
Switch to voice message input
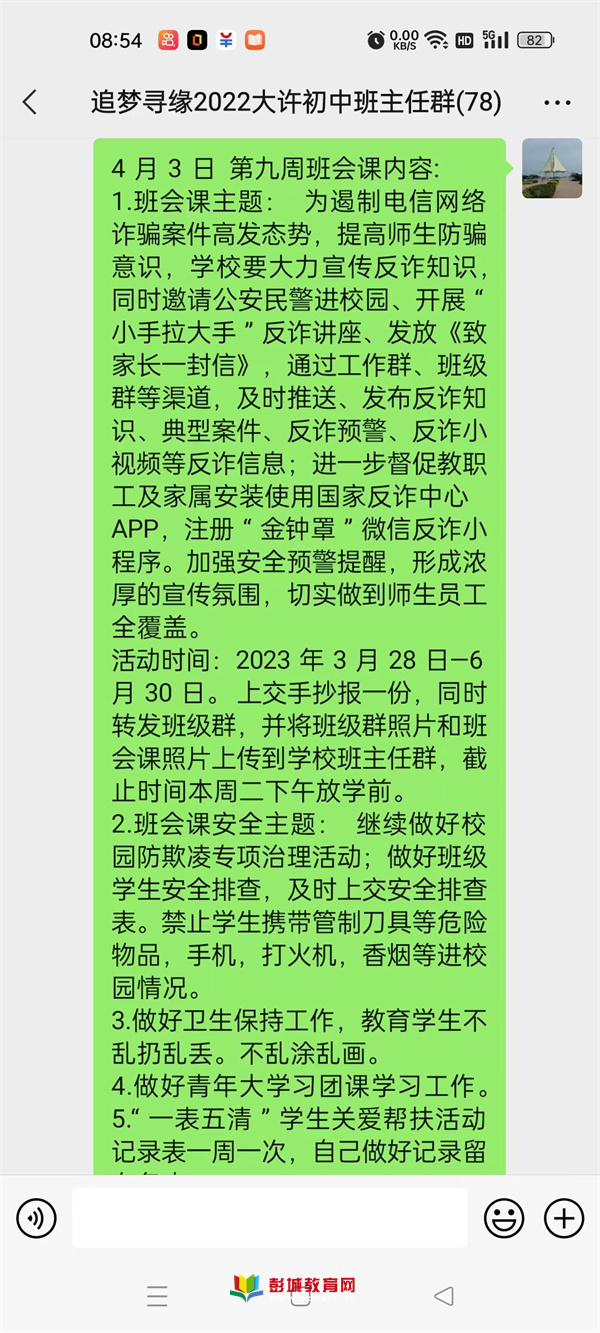(x=36, y=1217)
